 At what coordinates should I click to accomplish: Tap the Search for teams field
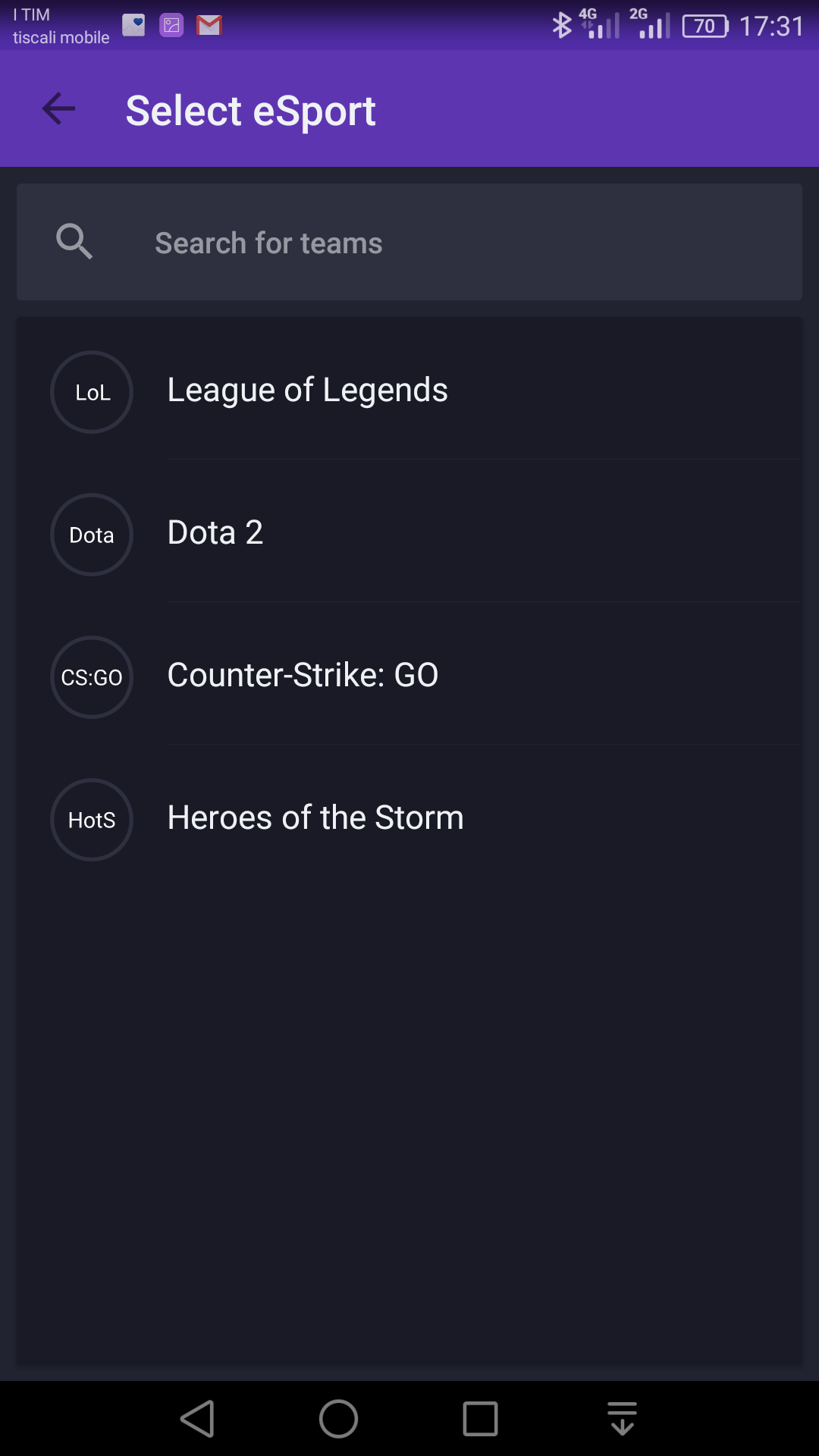pos(409,242)
